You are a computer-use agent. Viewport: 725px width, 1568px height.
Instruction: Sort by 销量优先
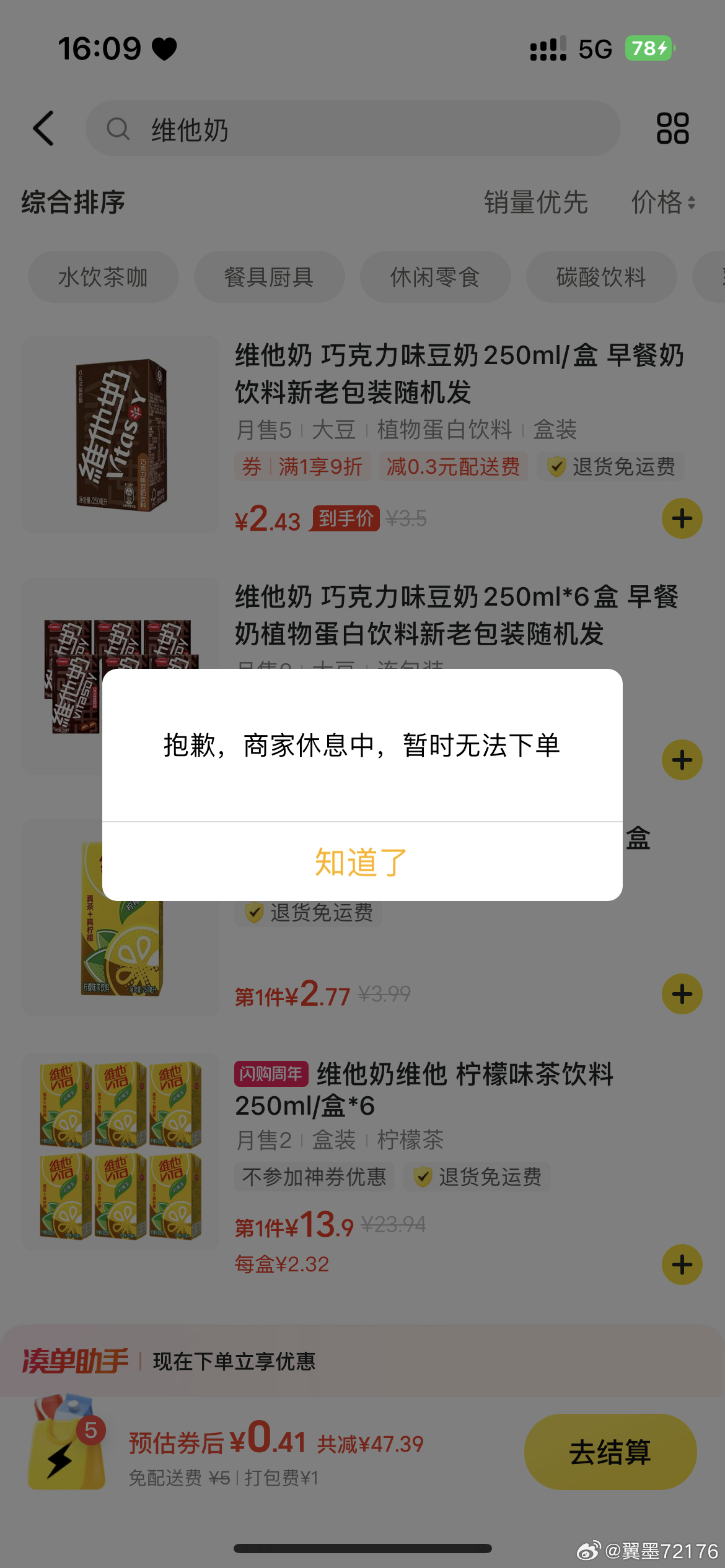[535, 203]
